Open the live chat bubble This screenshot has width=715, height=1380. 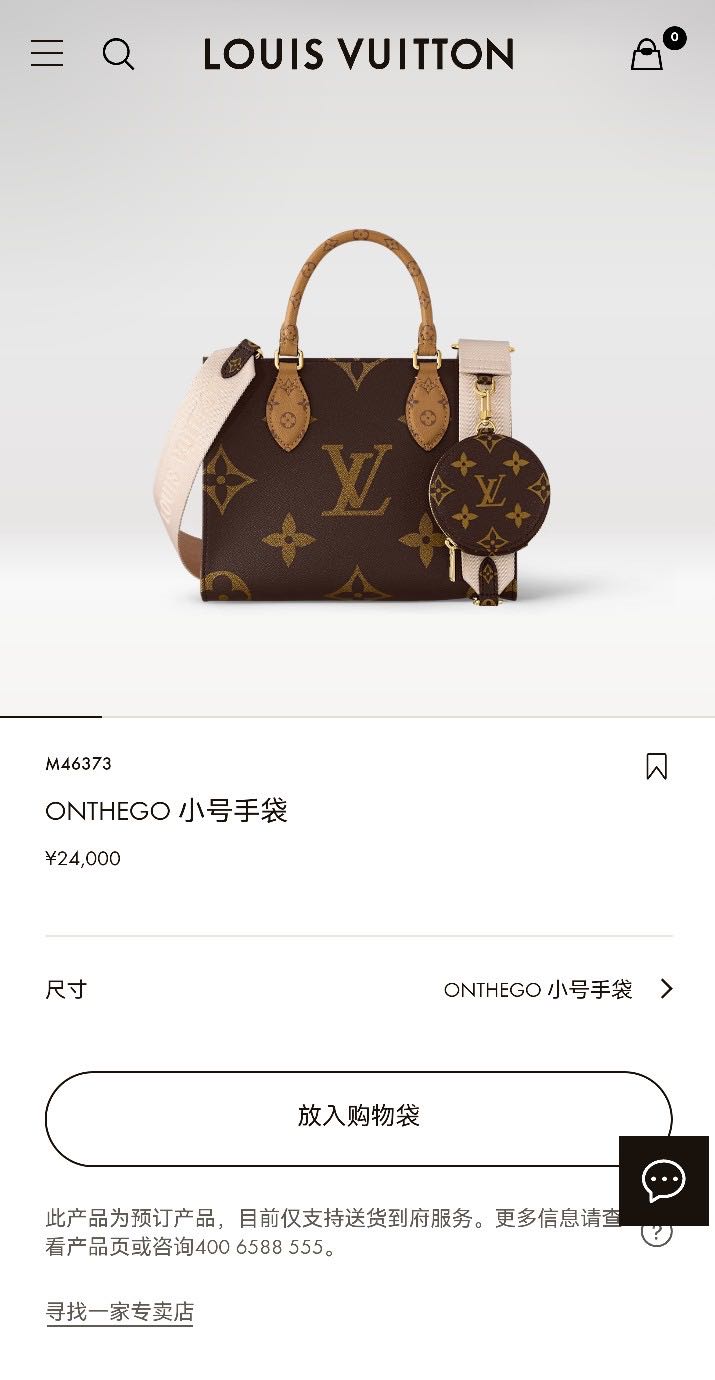click(663, 1181)
